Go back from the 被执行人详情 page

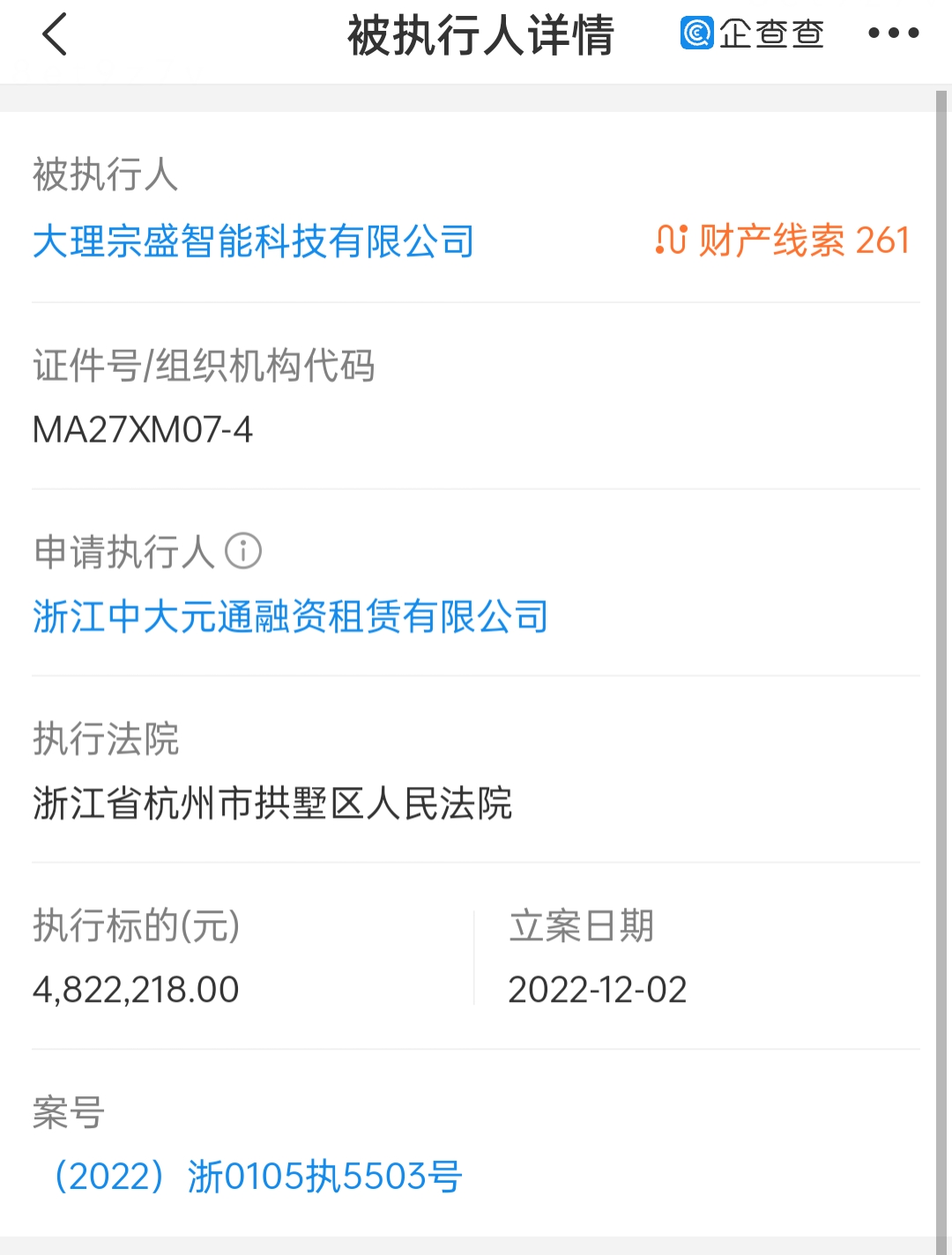point(55,35)
